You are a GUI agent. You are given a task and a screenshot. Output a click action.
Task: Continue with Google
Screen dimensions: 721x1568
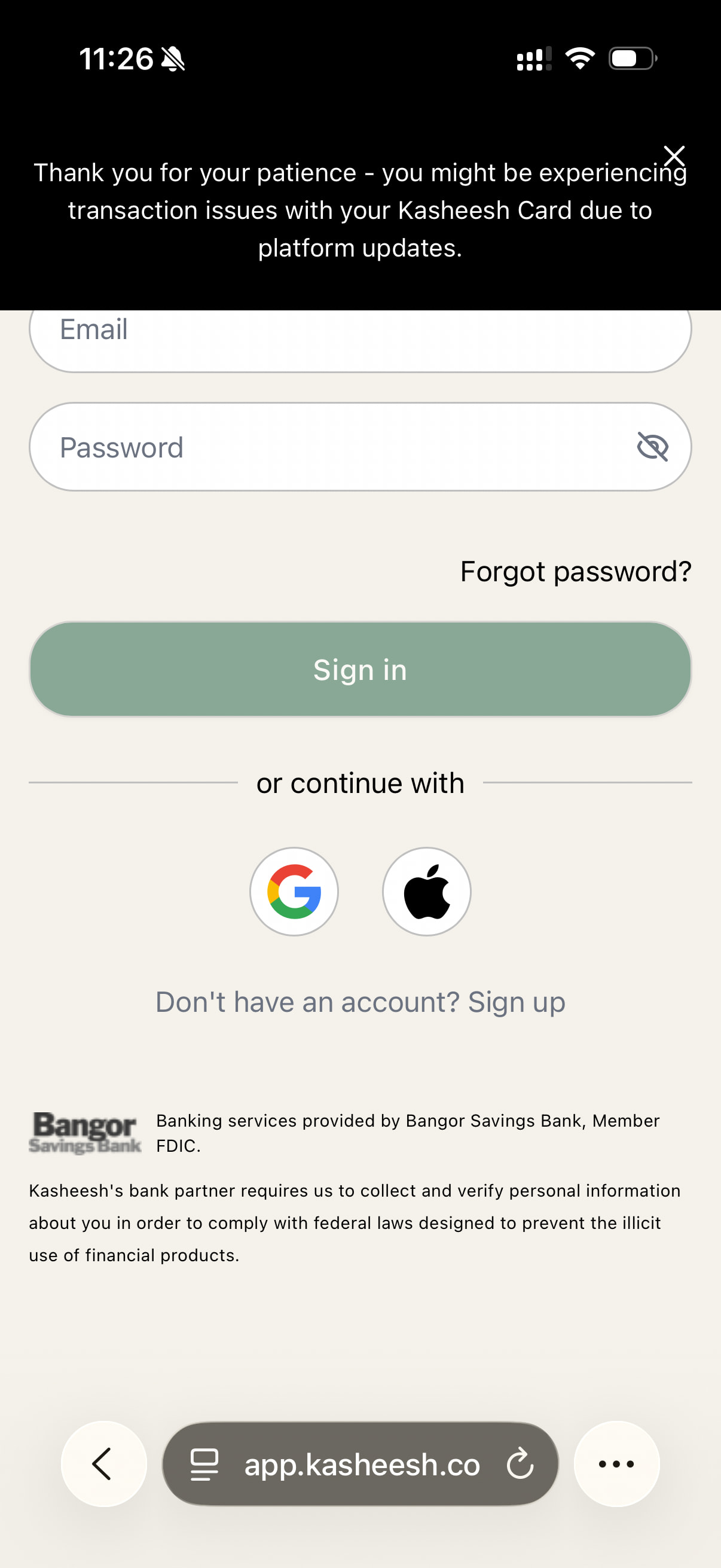[294, 892]
